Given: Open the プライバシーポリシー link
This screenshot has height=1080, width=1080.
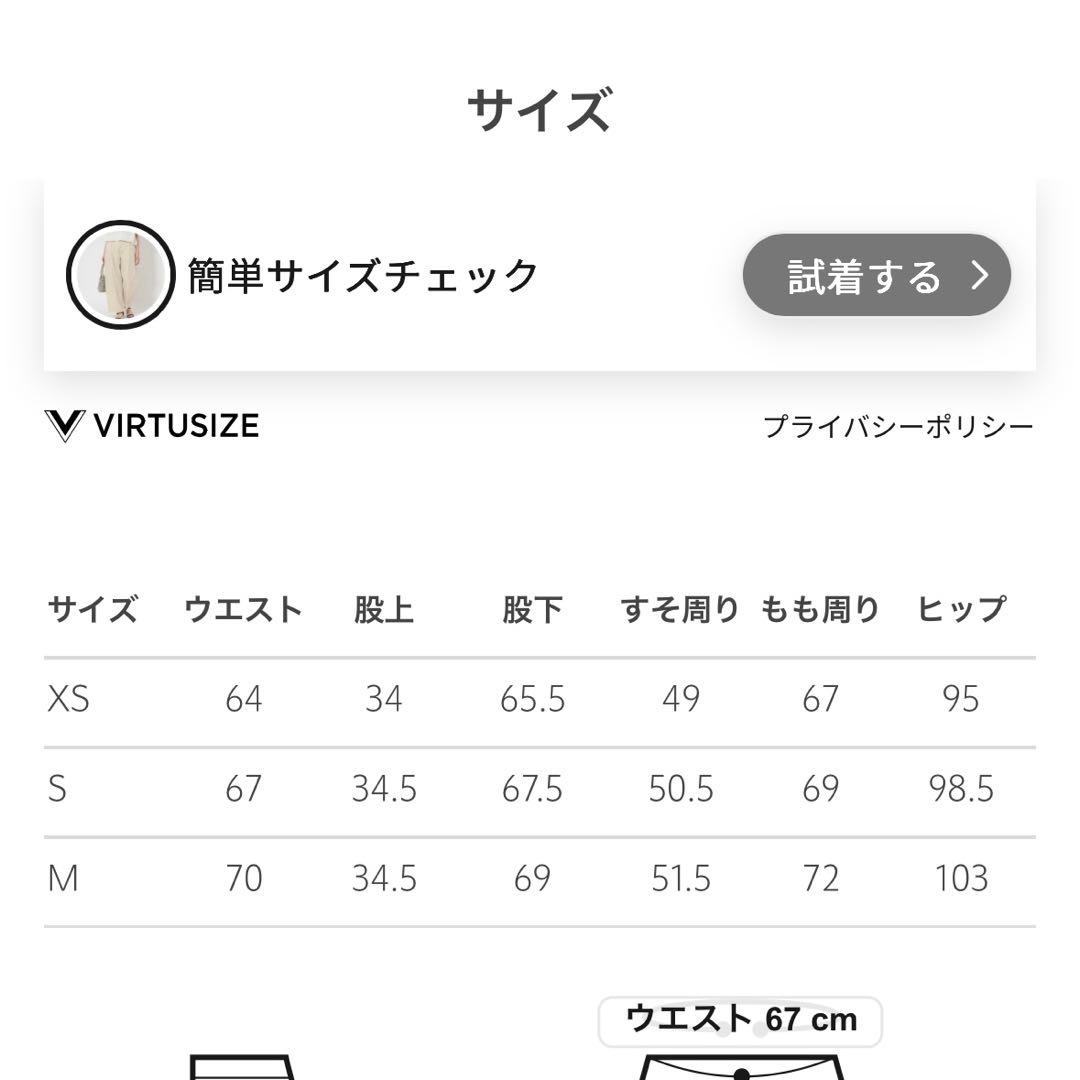Looking at the screenshot, I should point(897,427).
